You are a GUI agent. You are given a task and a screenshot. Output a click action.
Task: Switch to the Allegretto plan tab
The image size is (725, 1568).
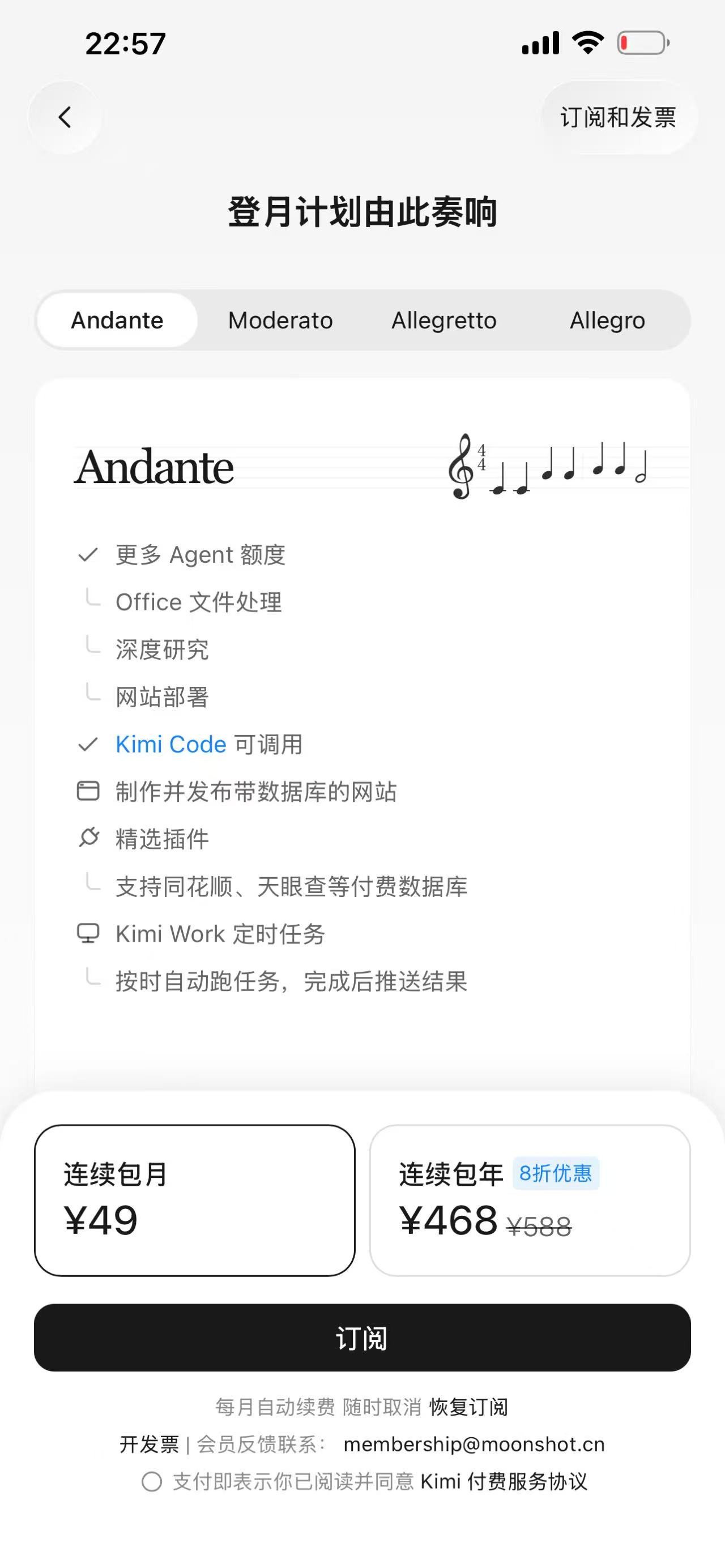pos(443,320)
